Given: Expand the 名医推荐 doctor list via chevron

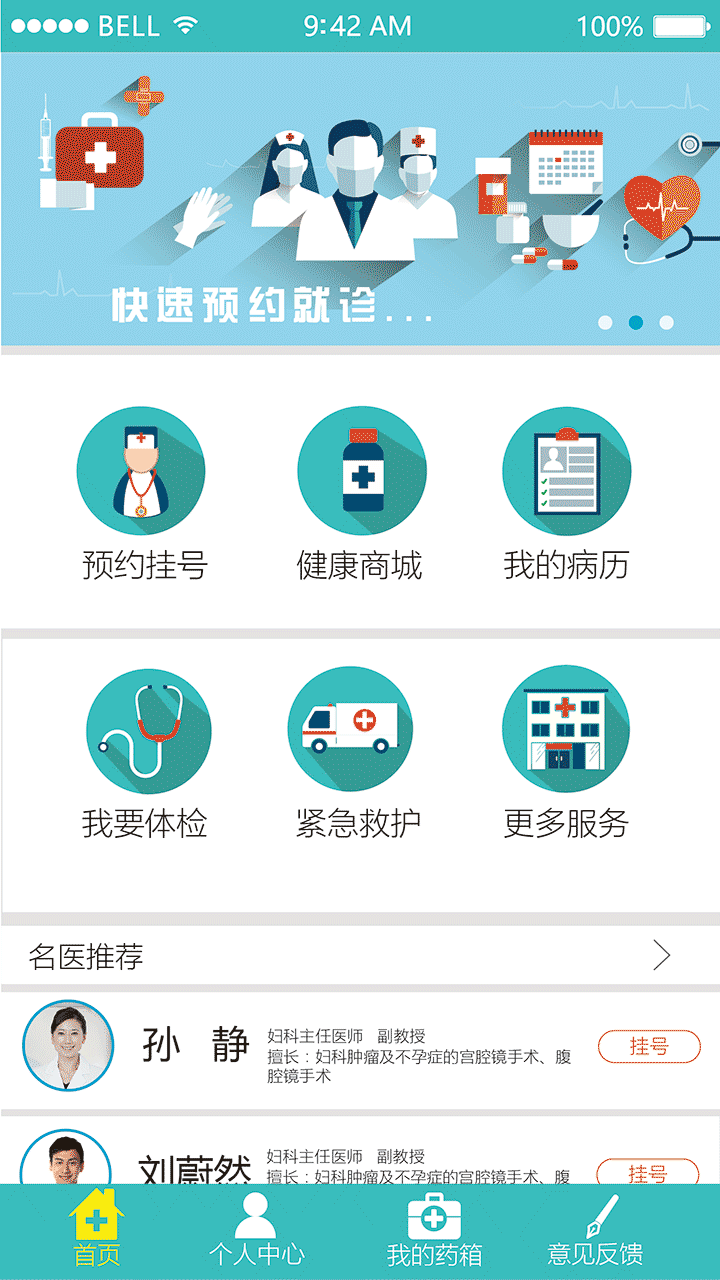Looking at the screenshot, I should point(659,955).
